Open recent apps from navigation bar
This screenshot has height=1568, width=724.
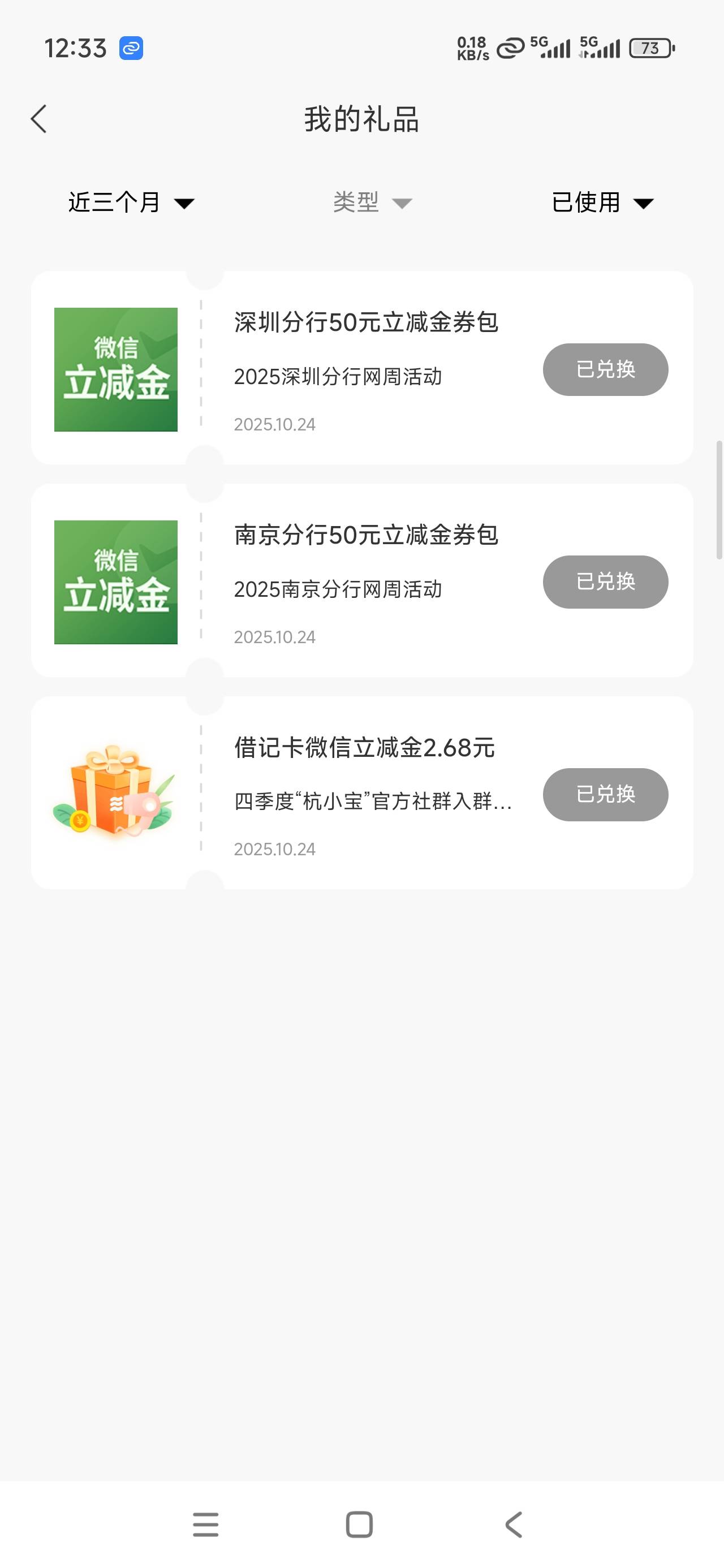tap(206, 1524)
